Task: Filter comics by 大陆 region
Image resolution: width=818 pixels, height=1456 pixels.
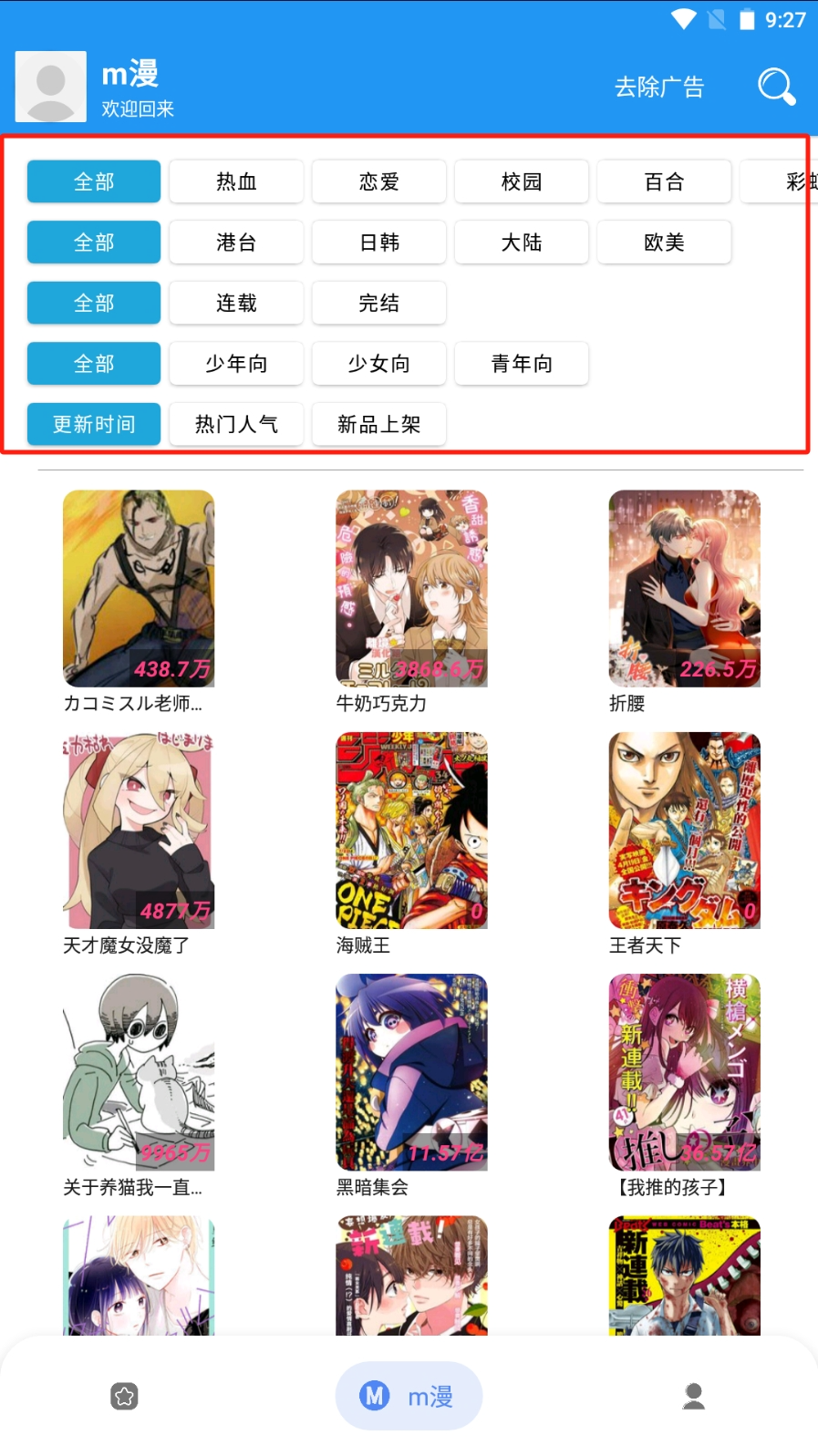Action: (x=521, y=243)
